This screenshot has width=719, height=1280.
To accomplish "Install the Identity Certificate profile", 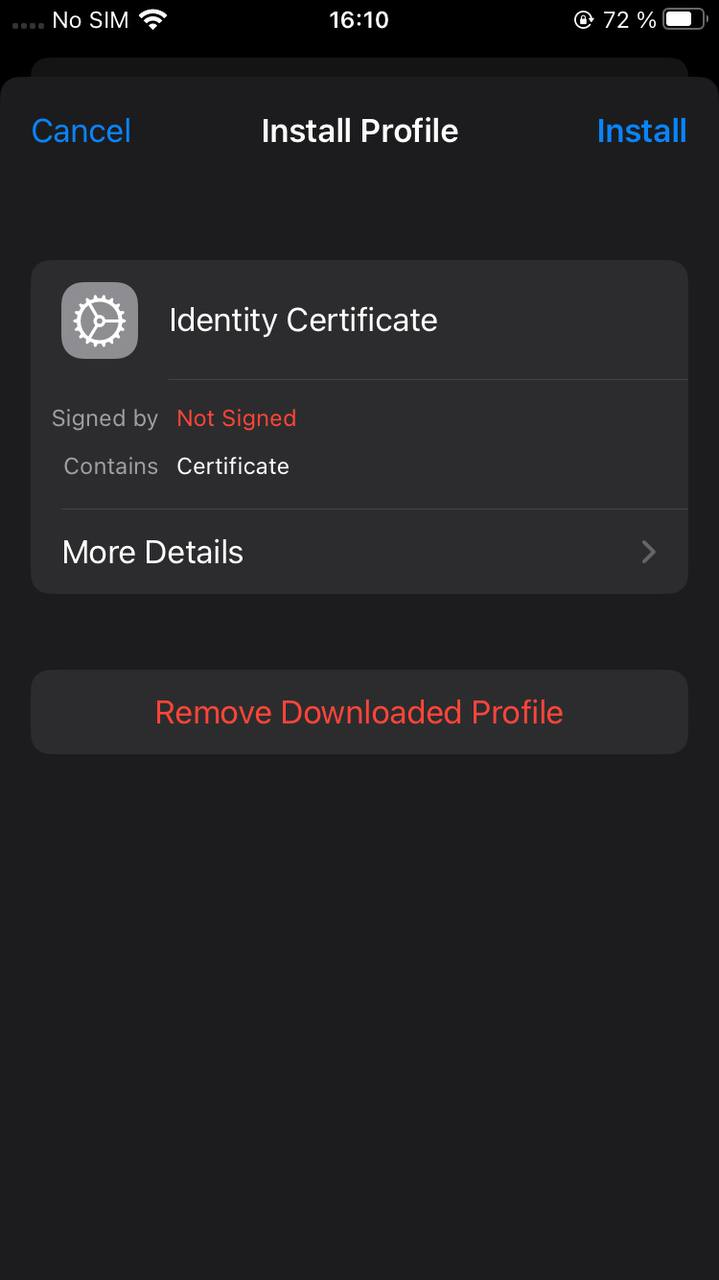I will pyautogui.click(x=641, y=131).
